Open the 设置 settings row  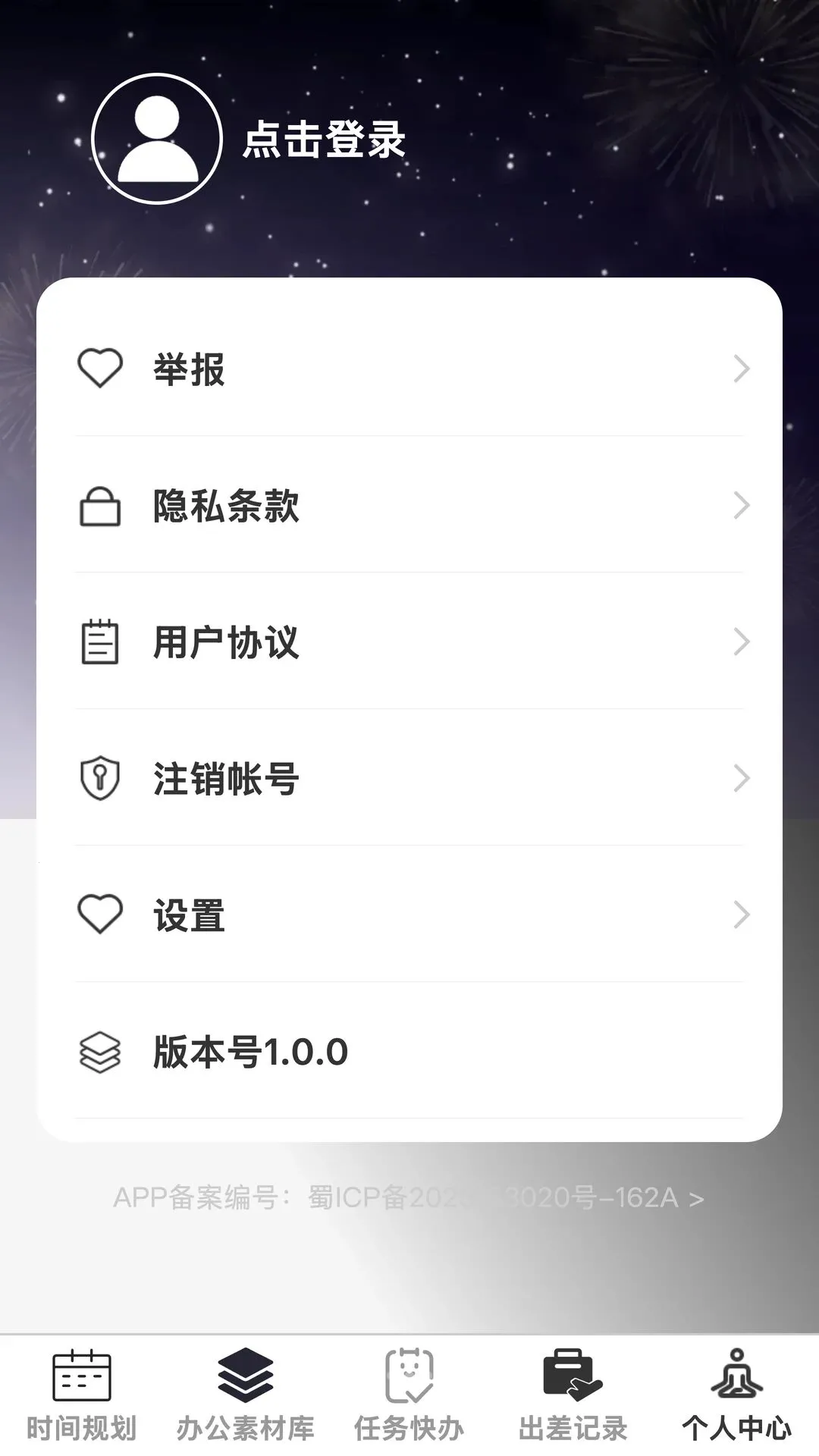point(409,915)
